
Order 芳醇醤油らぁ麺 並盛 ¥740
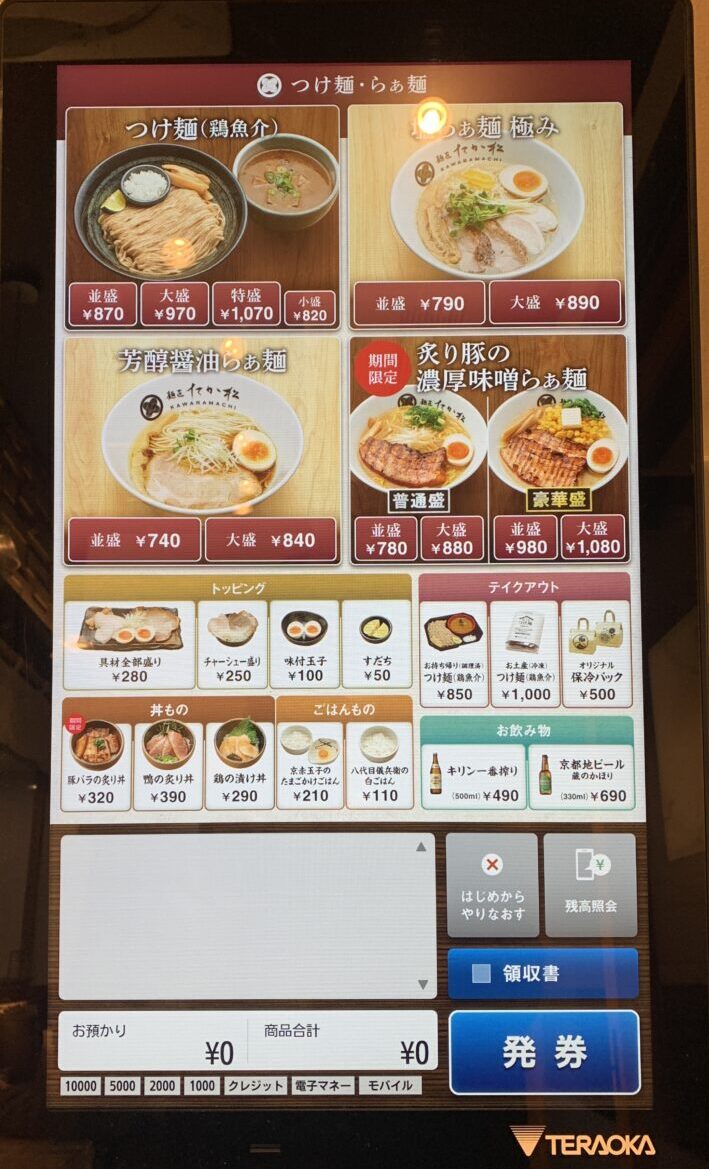tap(134, 540)
